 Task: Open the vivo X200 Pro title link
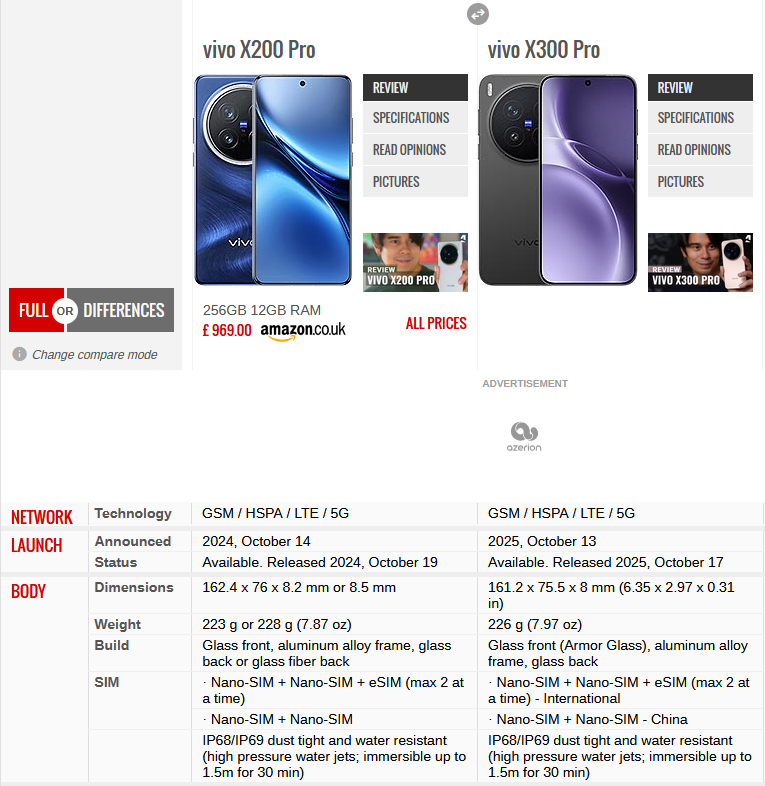point(259,50)
